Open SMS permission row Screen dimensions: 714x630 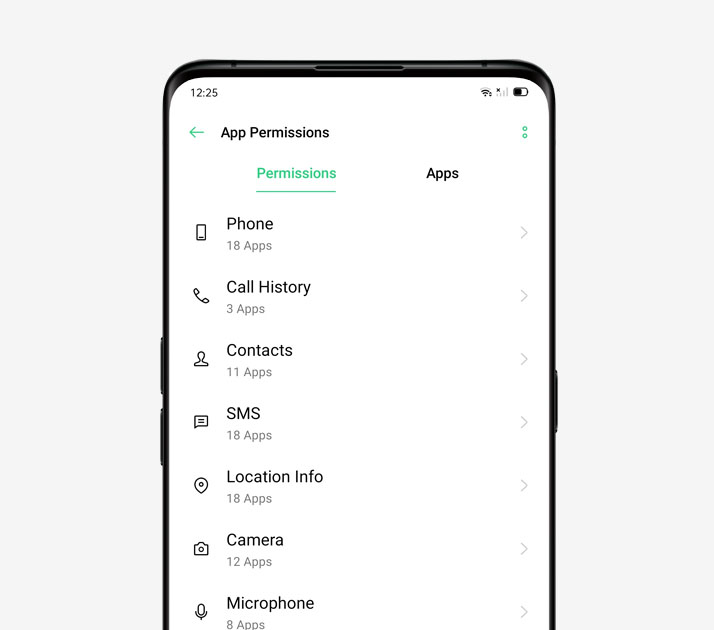pos(359,422)
